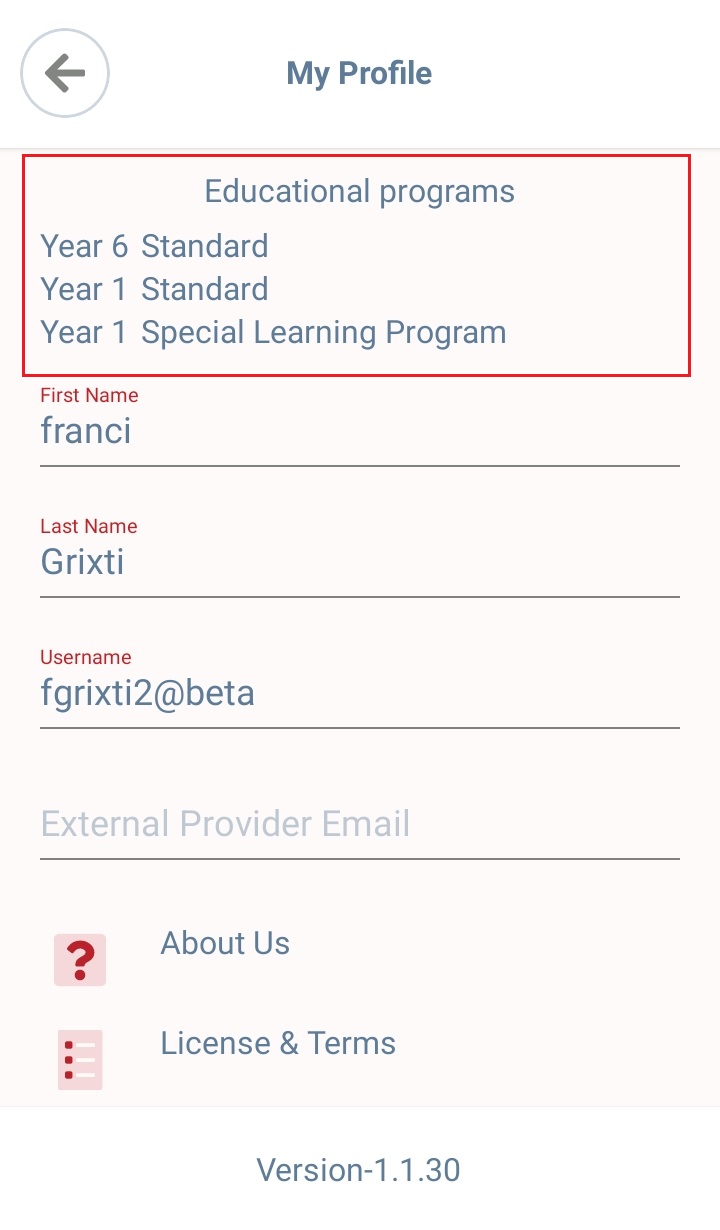Go back using the arrow button
Viewport: 720px width, 1230px height.
pyautogui.click(x=65, y=73)
